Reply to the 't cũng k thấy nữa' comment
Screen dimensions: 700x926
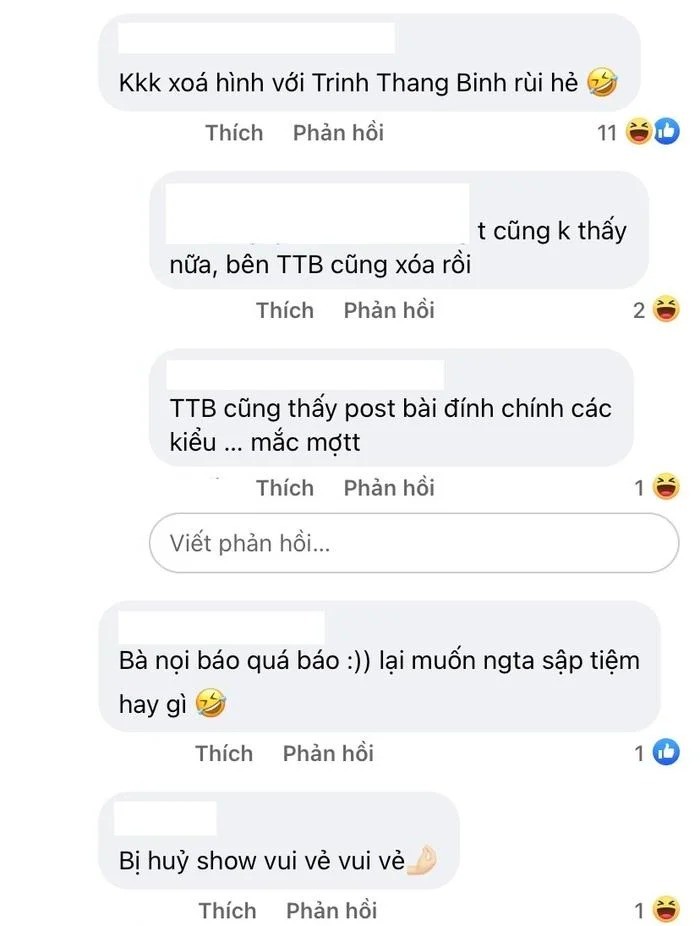[x=389, y=310]
